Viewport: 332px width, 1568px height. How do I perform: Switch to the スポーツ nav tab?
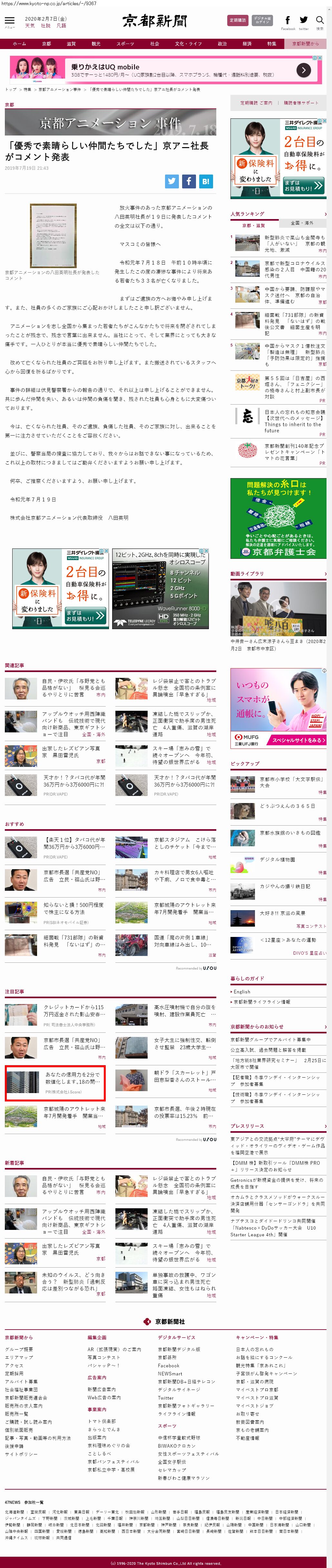coord(125,44)
